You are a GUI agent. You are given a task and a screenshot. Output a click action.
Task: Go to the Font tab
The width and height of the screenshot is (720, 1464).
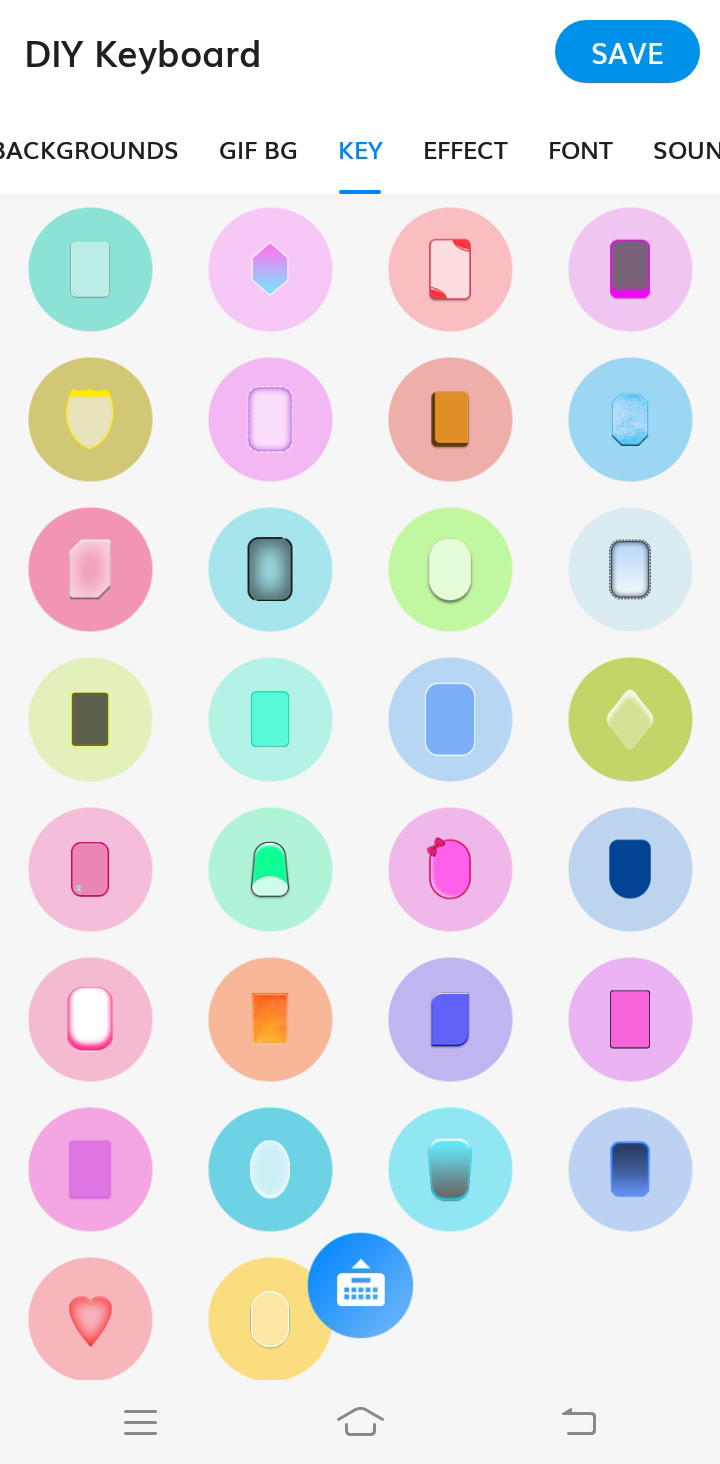pyautogui.click(x=580, y=151)
